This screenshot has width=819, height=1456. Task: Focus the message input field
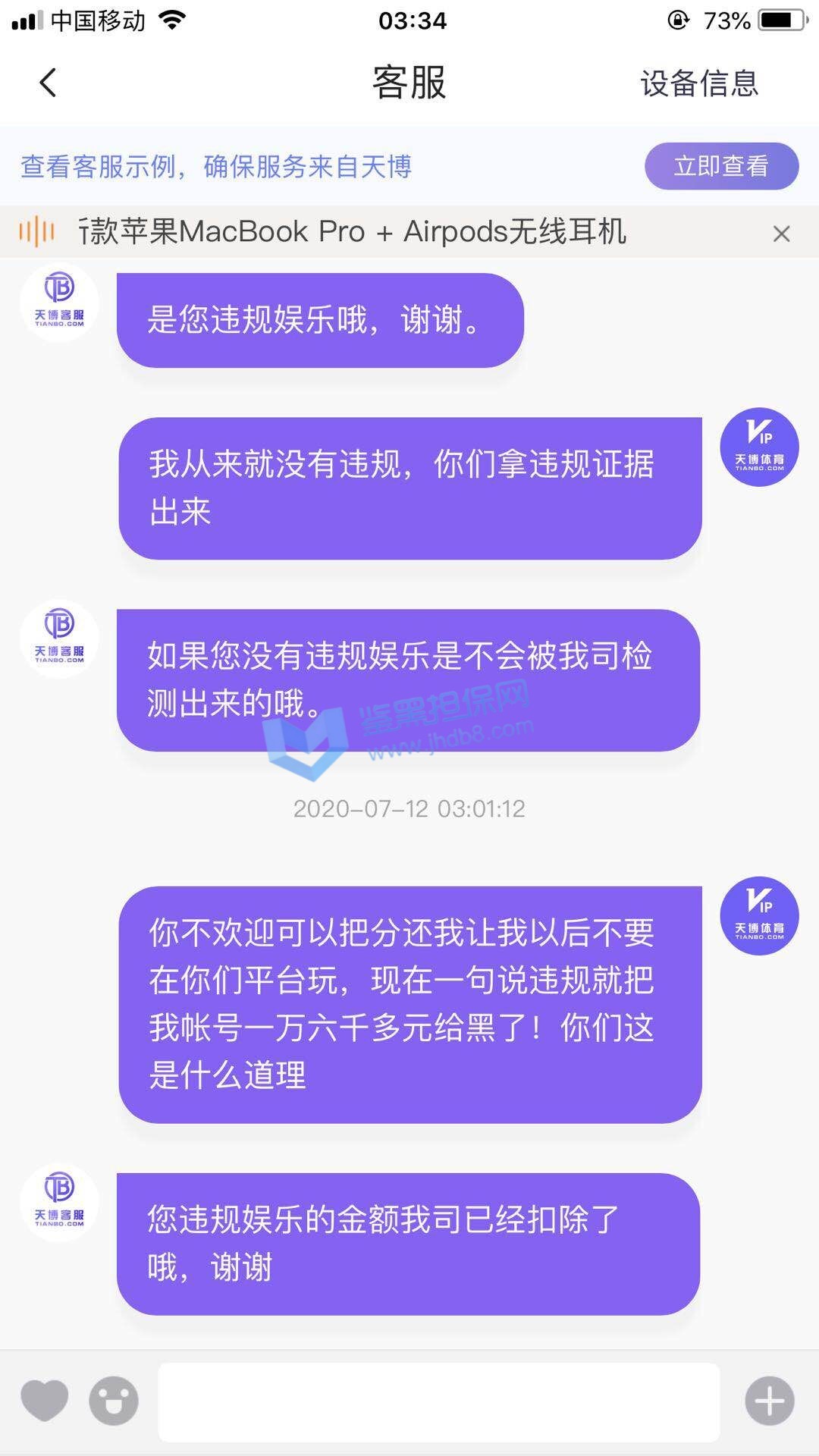(x=438, y=1401)
